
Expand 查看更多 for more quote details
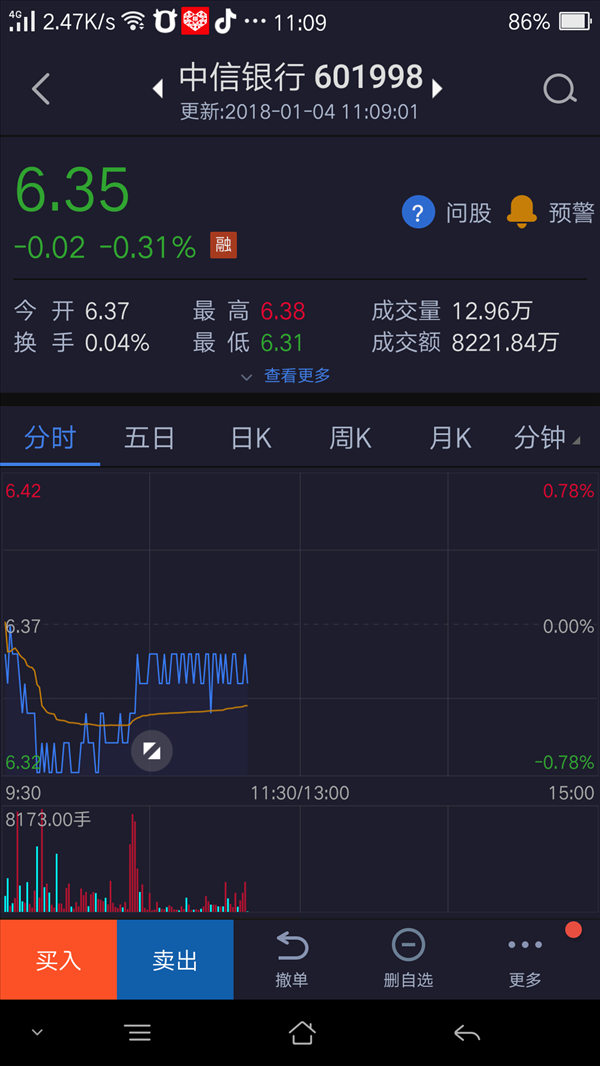pyautogui.click(x=287, y=375)
